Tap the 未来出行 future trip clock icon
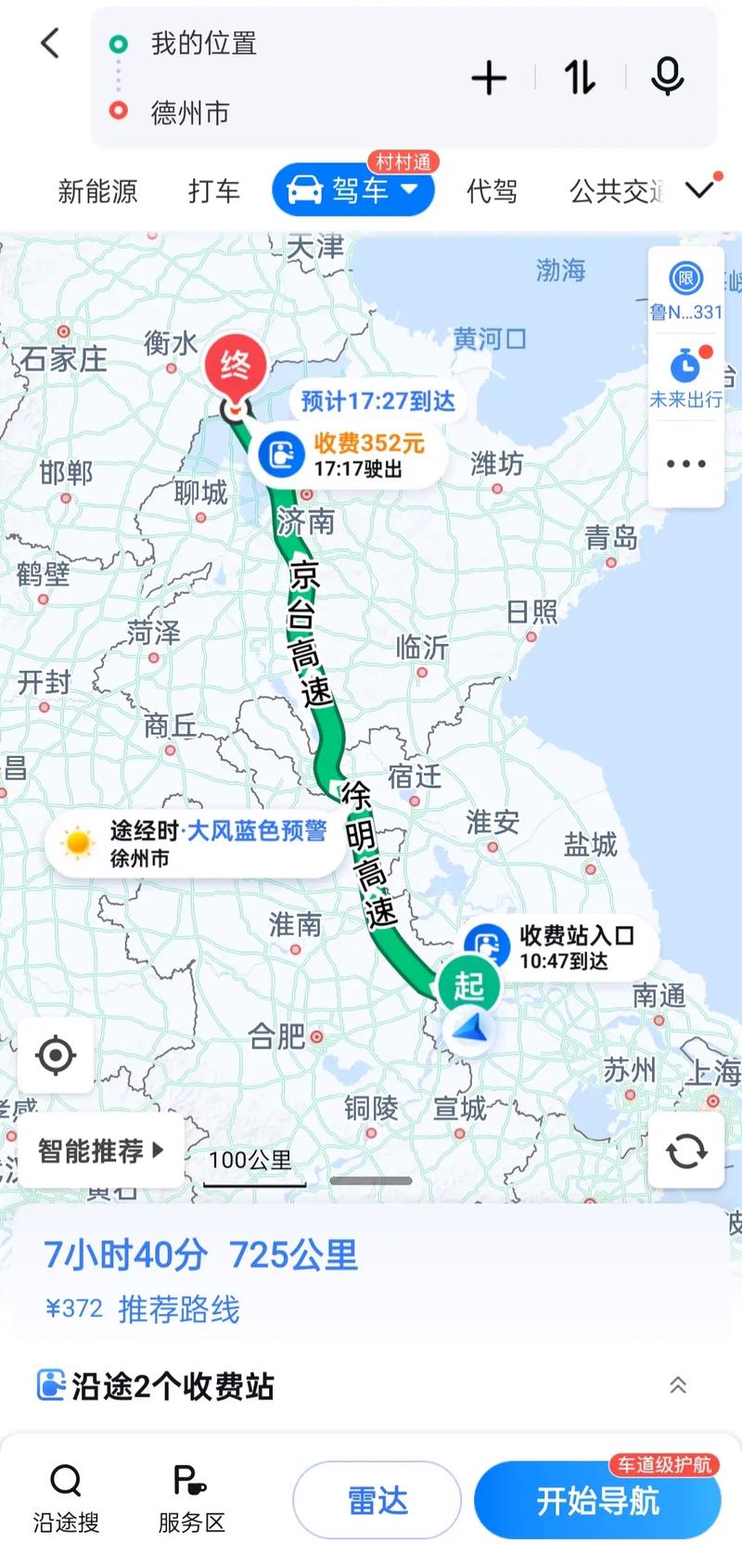Viewport: 742px width, 1568px height. [x=685, y=366]
